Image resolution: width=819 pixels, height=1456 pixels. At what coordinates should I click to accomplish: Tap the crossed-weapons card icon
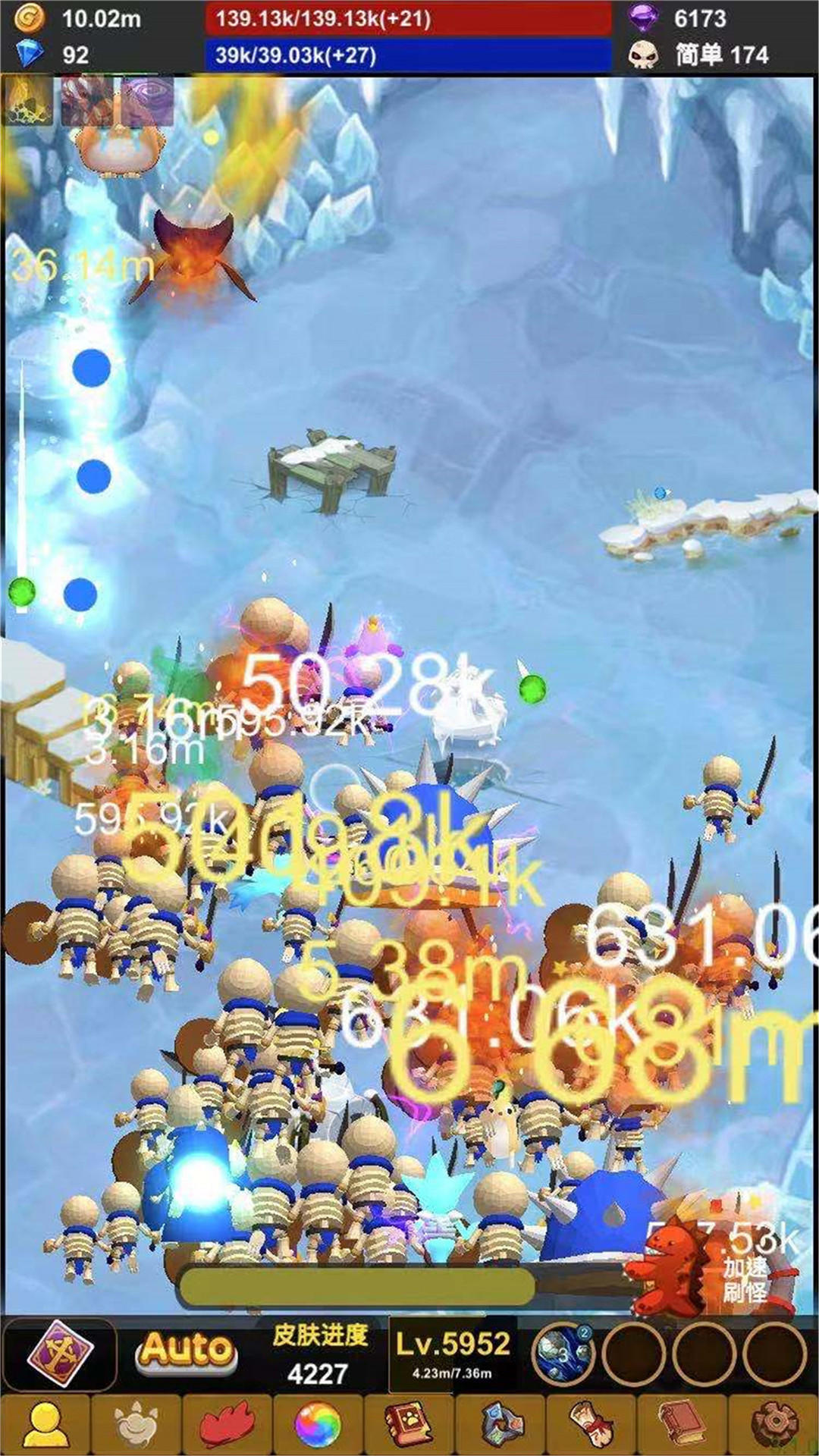[60, 1354]
